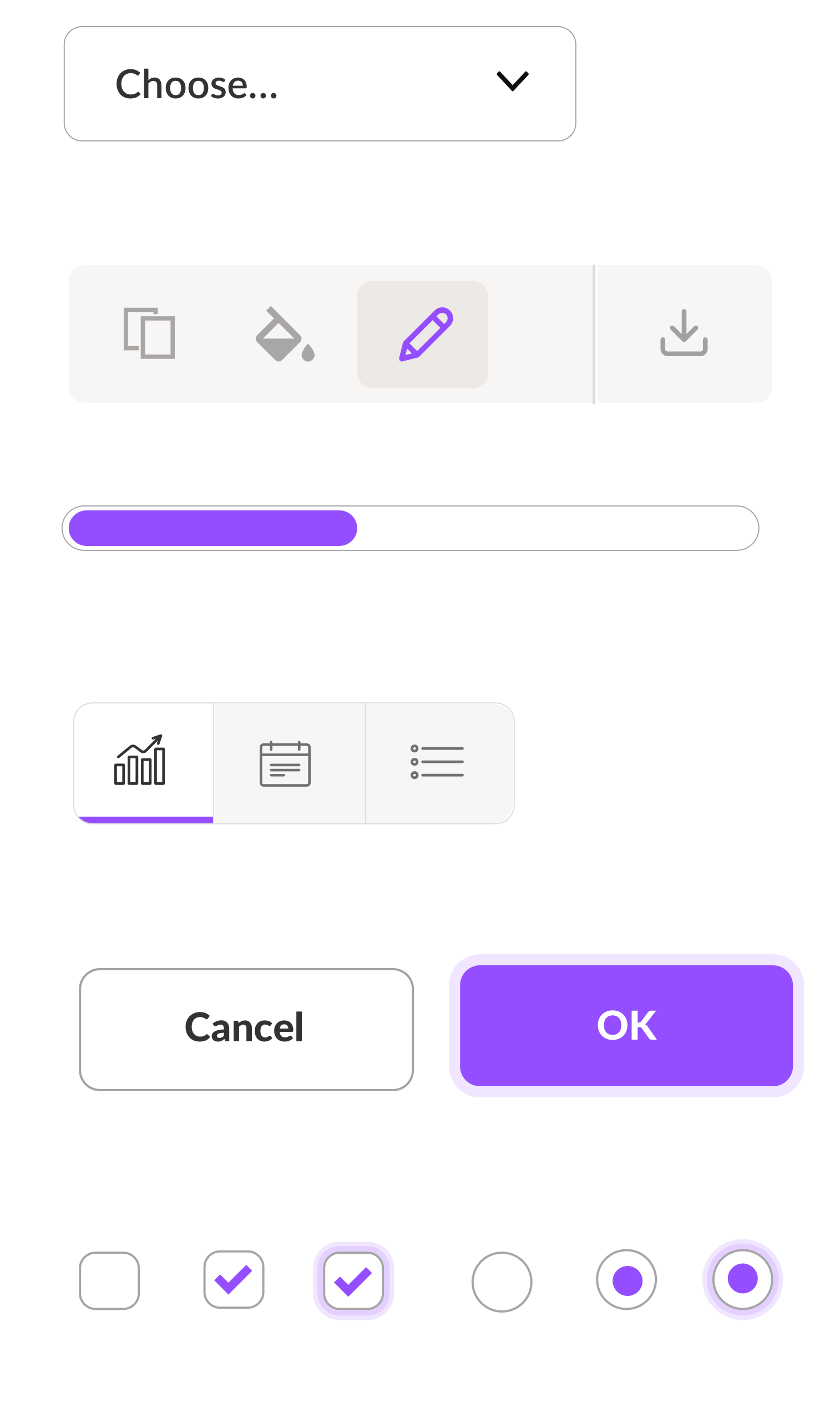This screenshot has height=1418, width=840.
Task: Select the empty radio button
Action: pyautogui.click(x=502, y=1282)
